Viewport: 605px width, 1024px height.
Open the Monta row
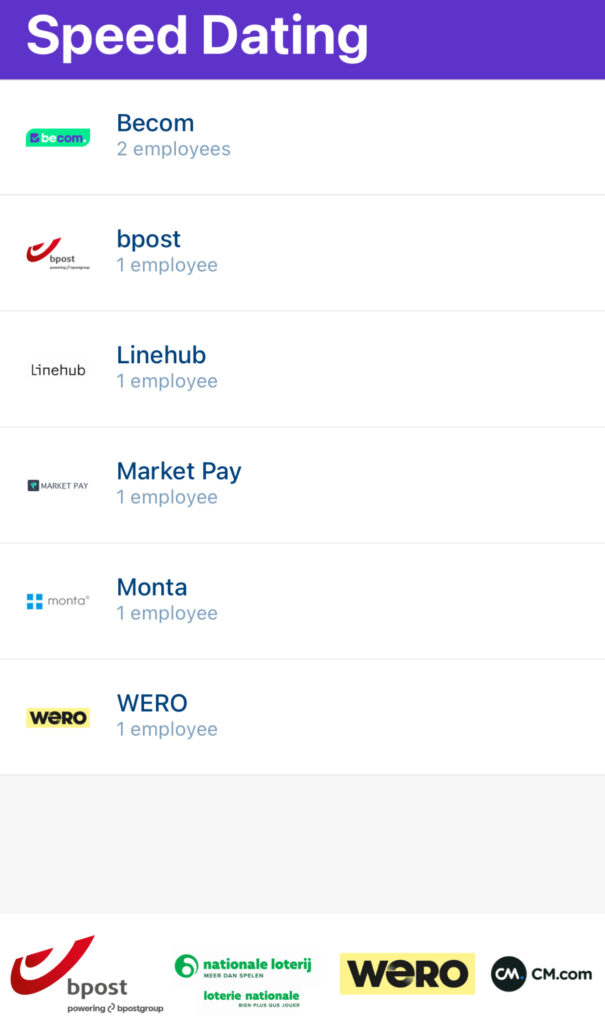coord(302,601)
